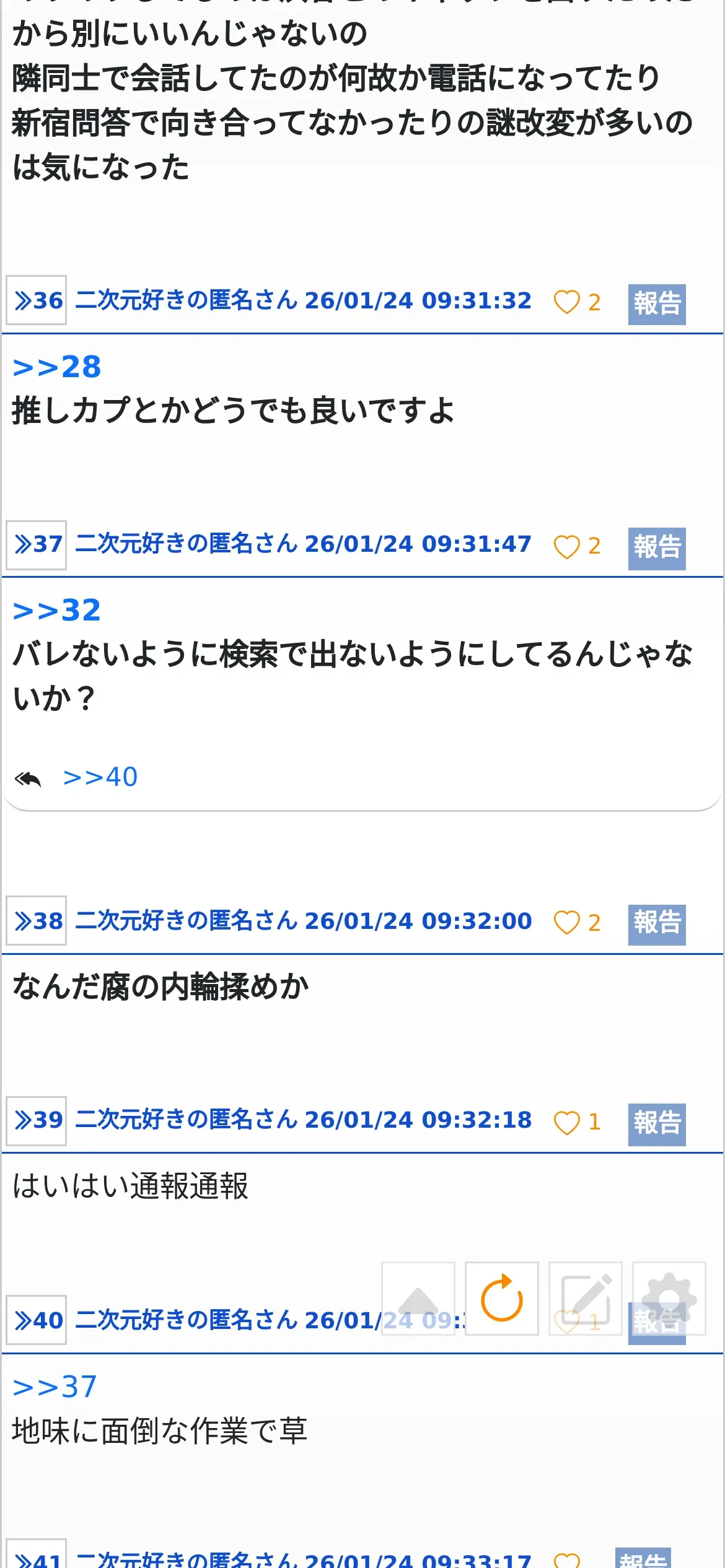Tap post number »37
The height and width of the screenshot is (1568, 725).
coord(37,545)
